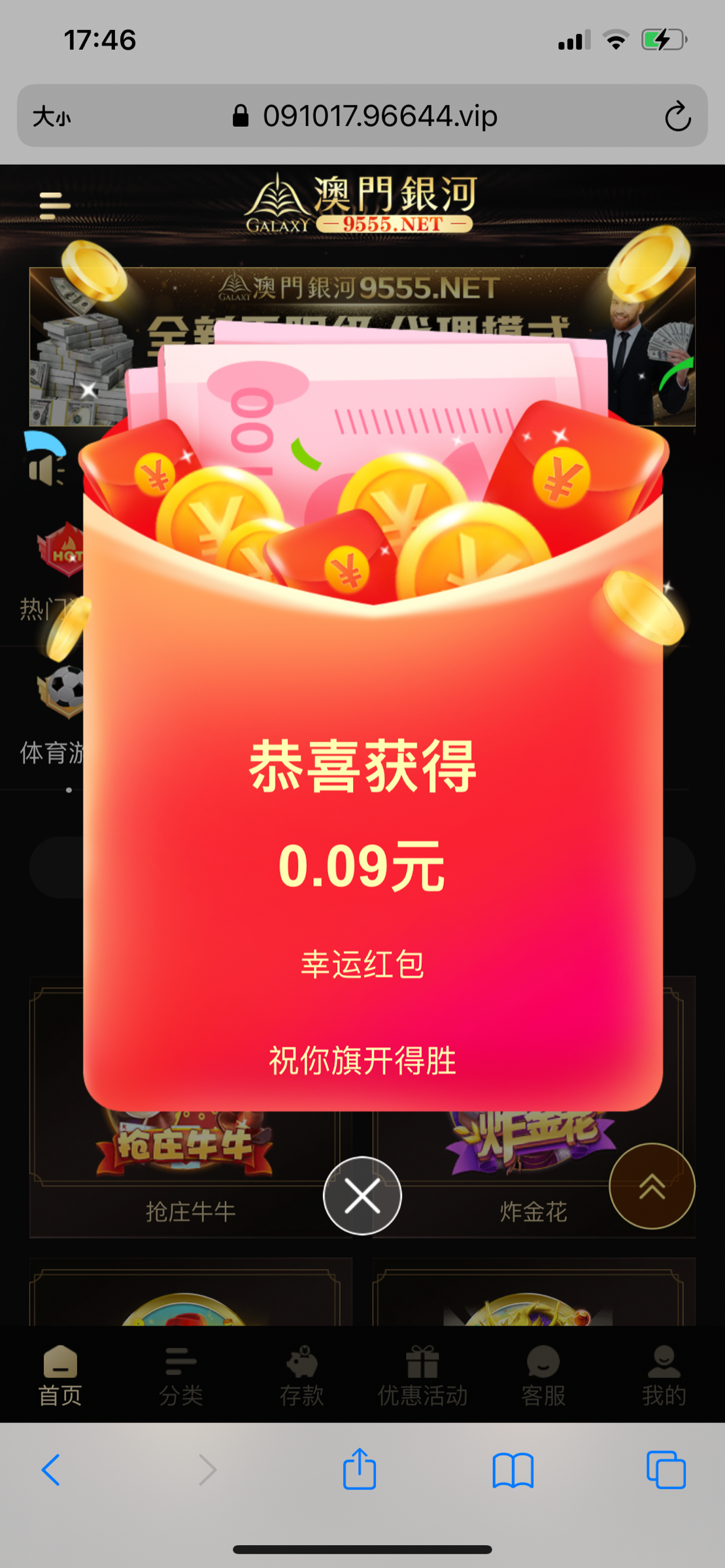
Task: Open the 存款 deposit tab
Action: (301, 1375)
